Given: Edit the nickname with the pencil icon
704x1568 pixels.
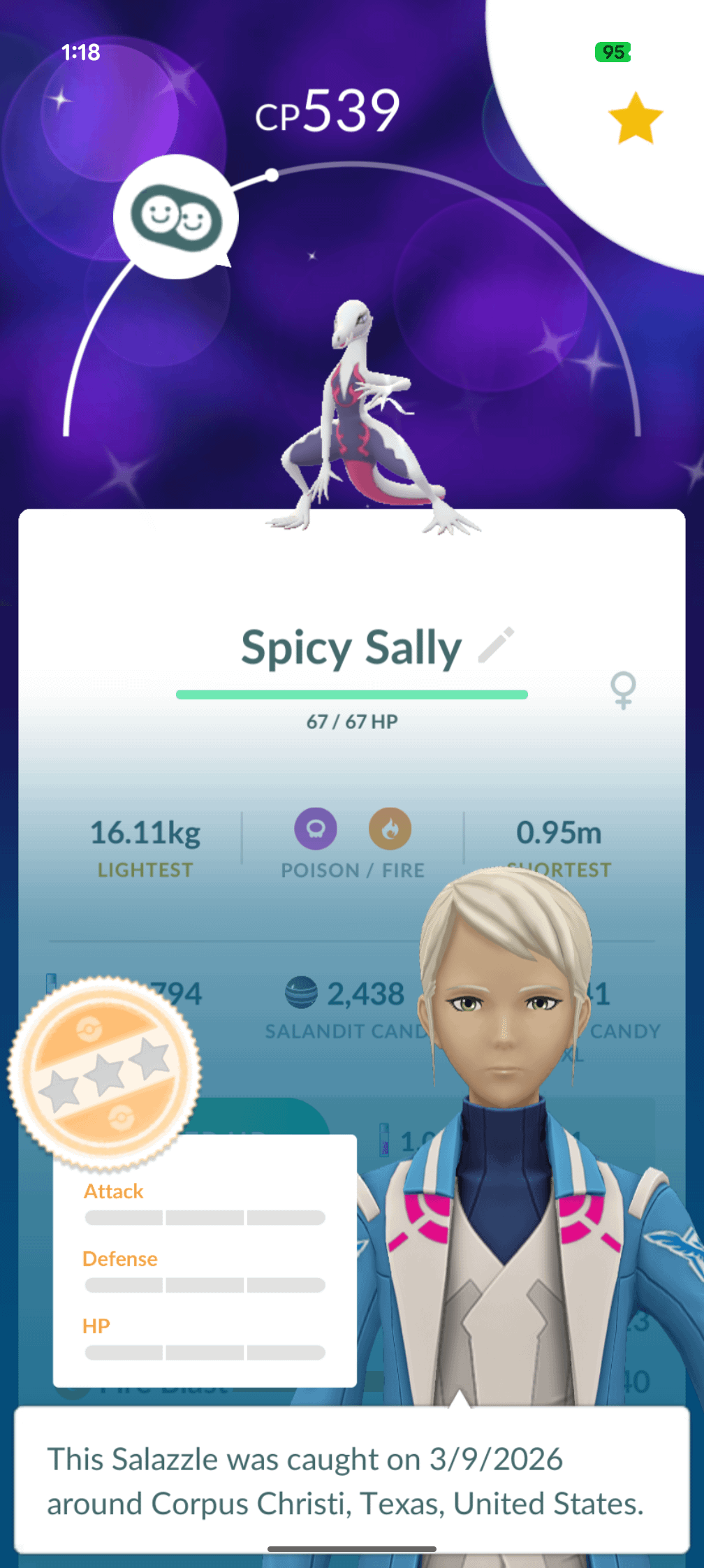Looking at the screenshot, I should click(x=497, y=645).
